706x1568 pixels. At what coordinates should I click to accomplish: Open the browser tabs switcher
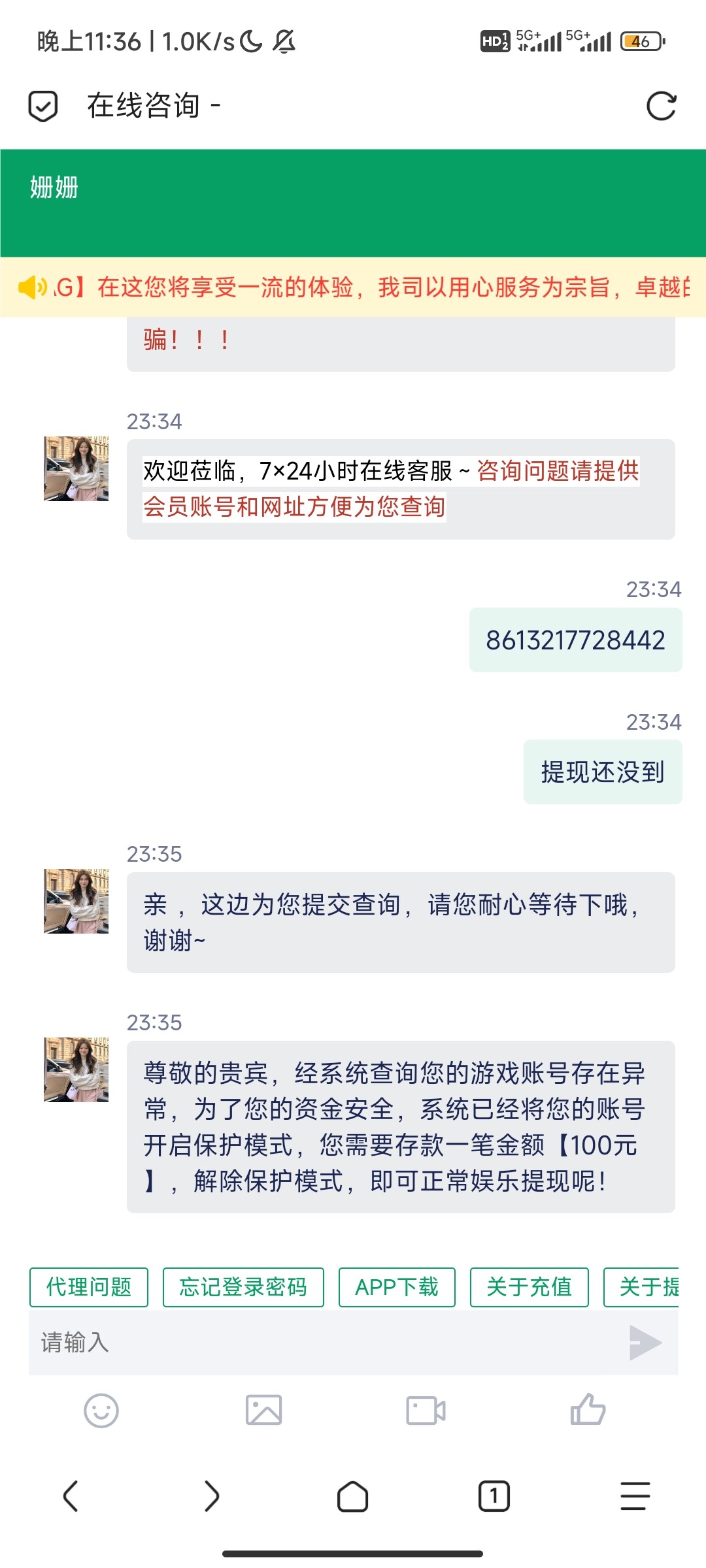click(x=494, y=1496)
